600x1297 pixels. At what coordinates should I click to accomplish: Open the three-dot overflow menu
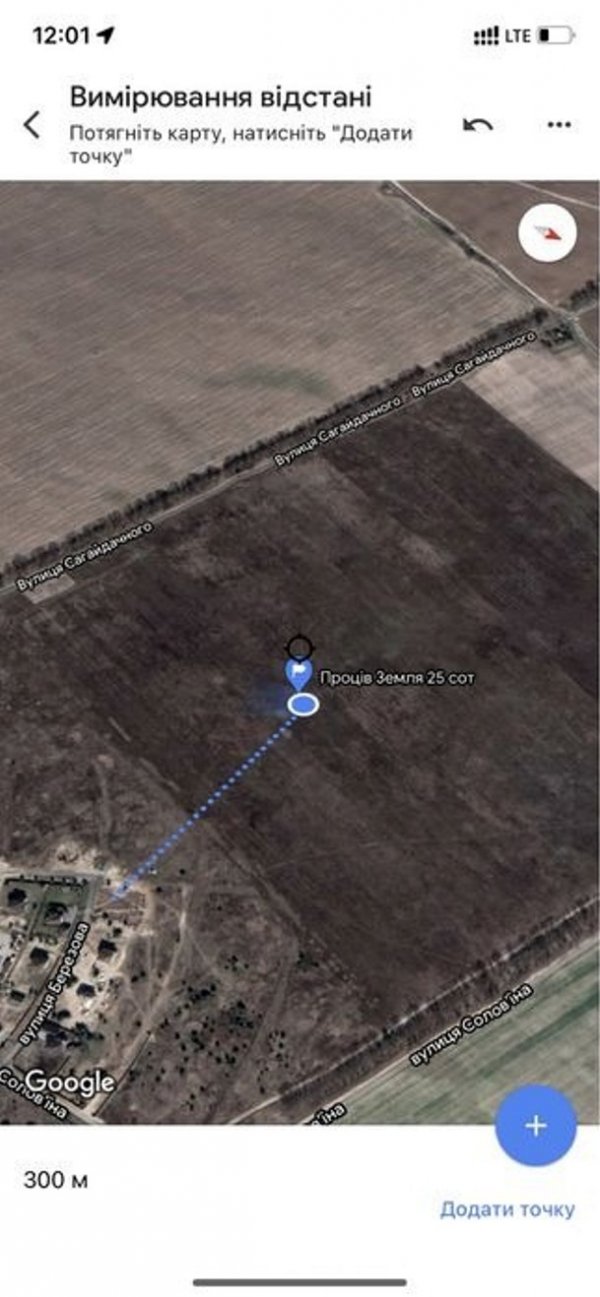coord(559,125)
